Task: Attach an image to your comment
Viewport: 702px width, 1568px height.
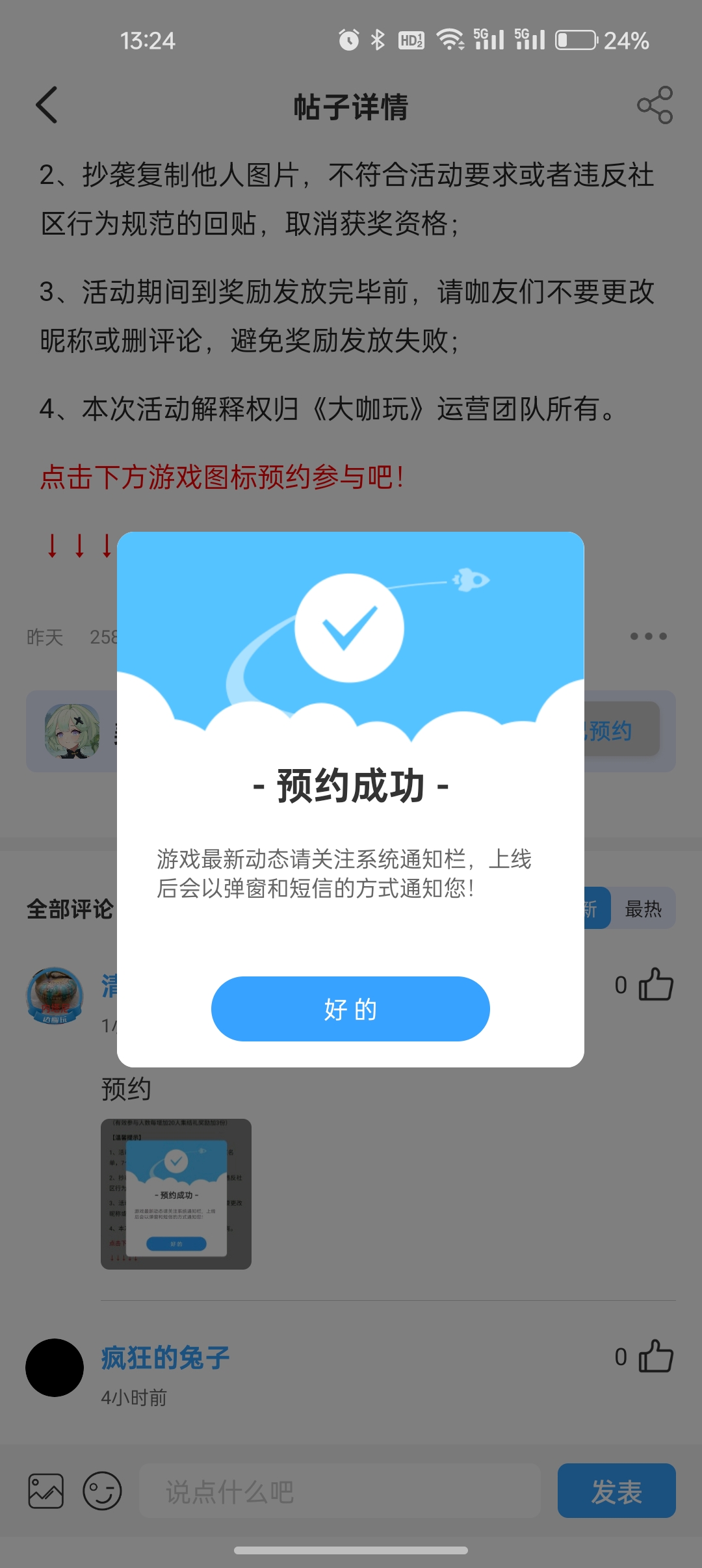Action: pyautogui.click(x=46, y=1491)
